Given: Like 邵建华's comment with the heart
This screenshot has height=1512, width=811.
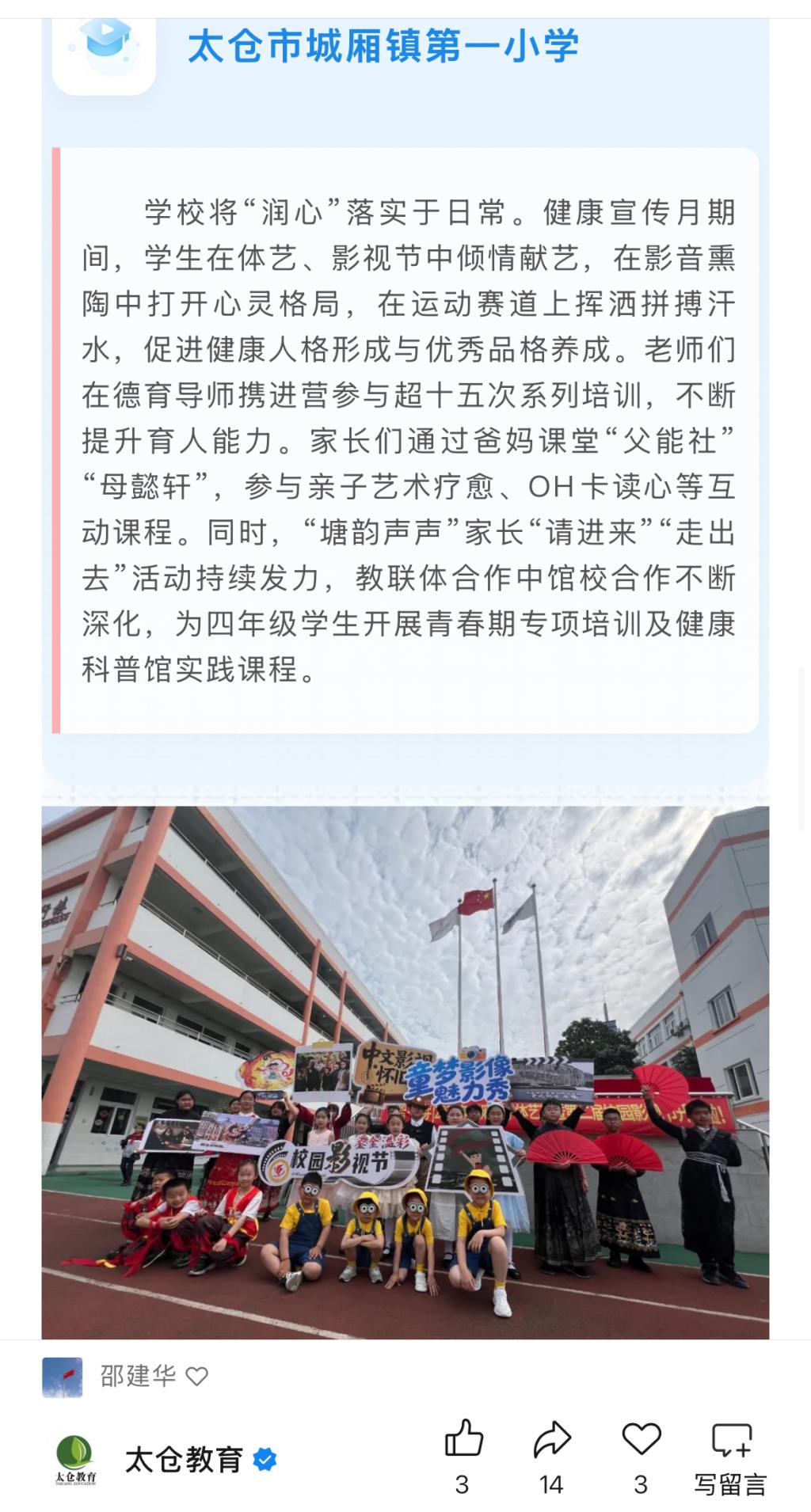Looking at the screenshot, I should click(196, 1377).
